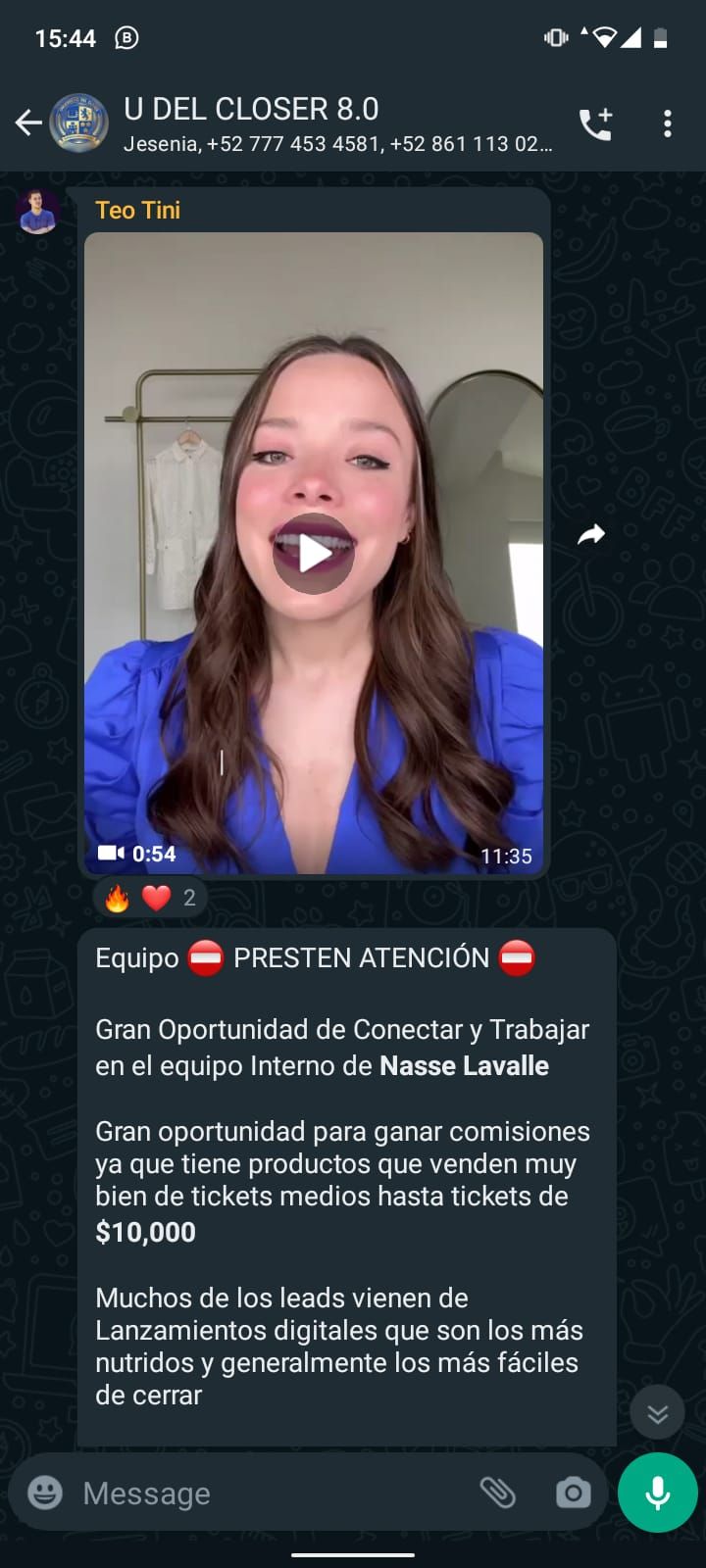Go back from the group chat

pos(27,122)
